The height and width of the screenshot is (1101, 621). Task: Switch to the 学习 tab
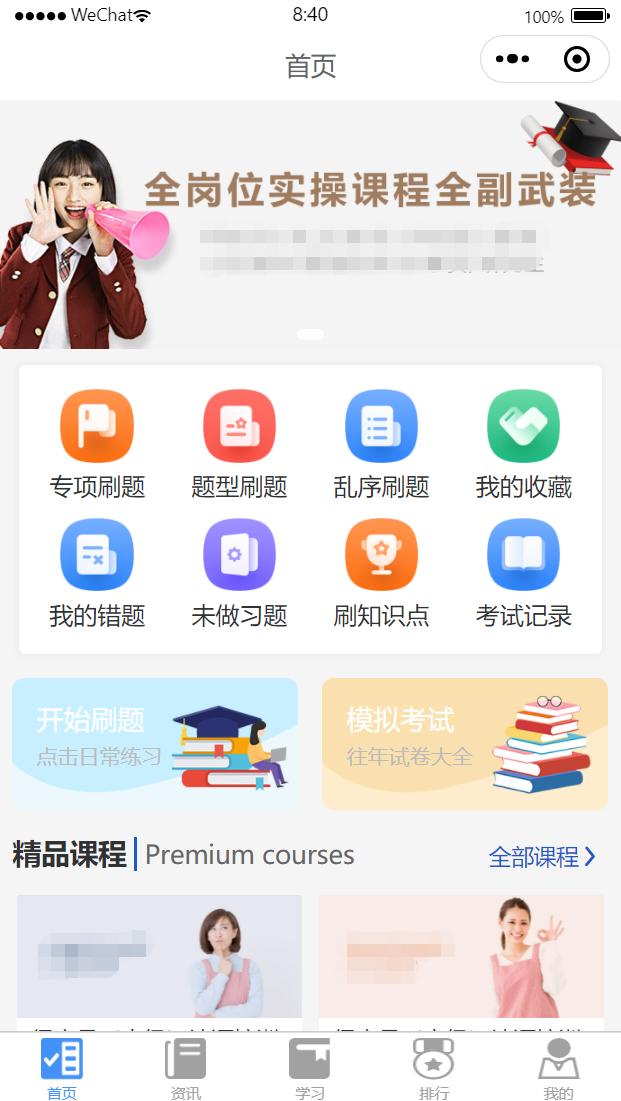pos(309,1068)
